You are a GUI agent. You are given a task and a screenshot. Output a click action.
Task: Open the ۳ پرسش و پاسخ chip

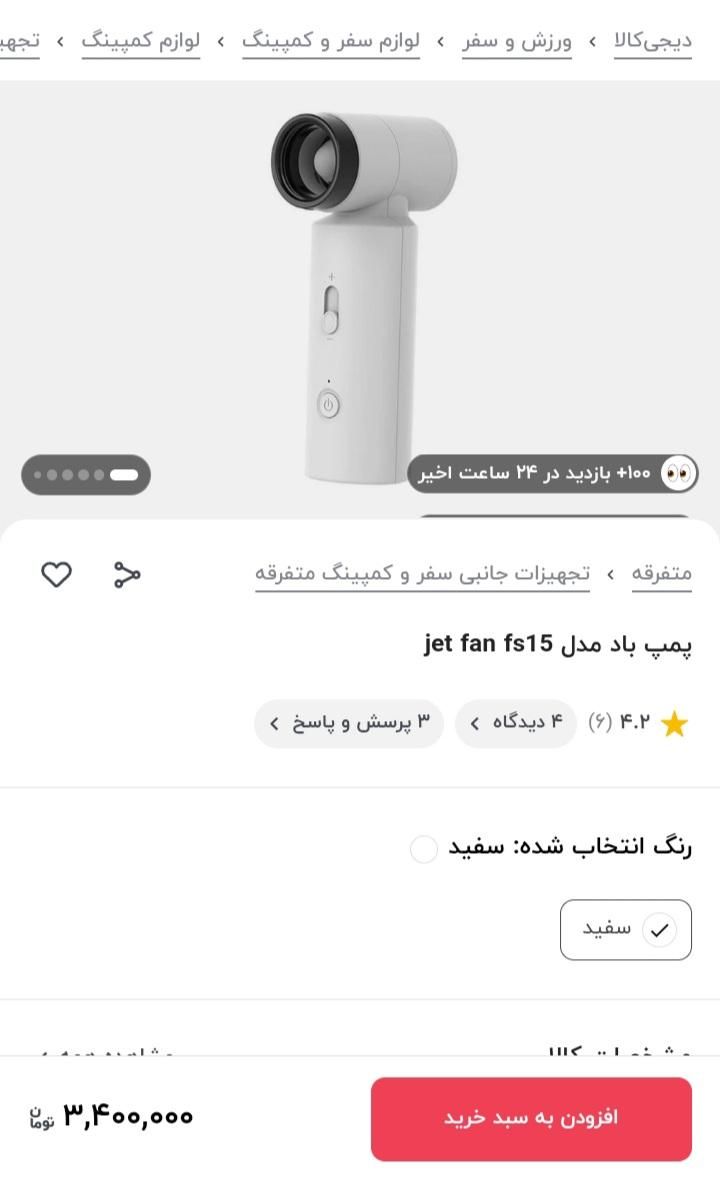349,723
